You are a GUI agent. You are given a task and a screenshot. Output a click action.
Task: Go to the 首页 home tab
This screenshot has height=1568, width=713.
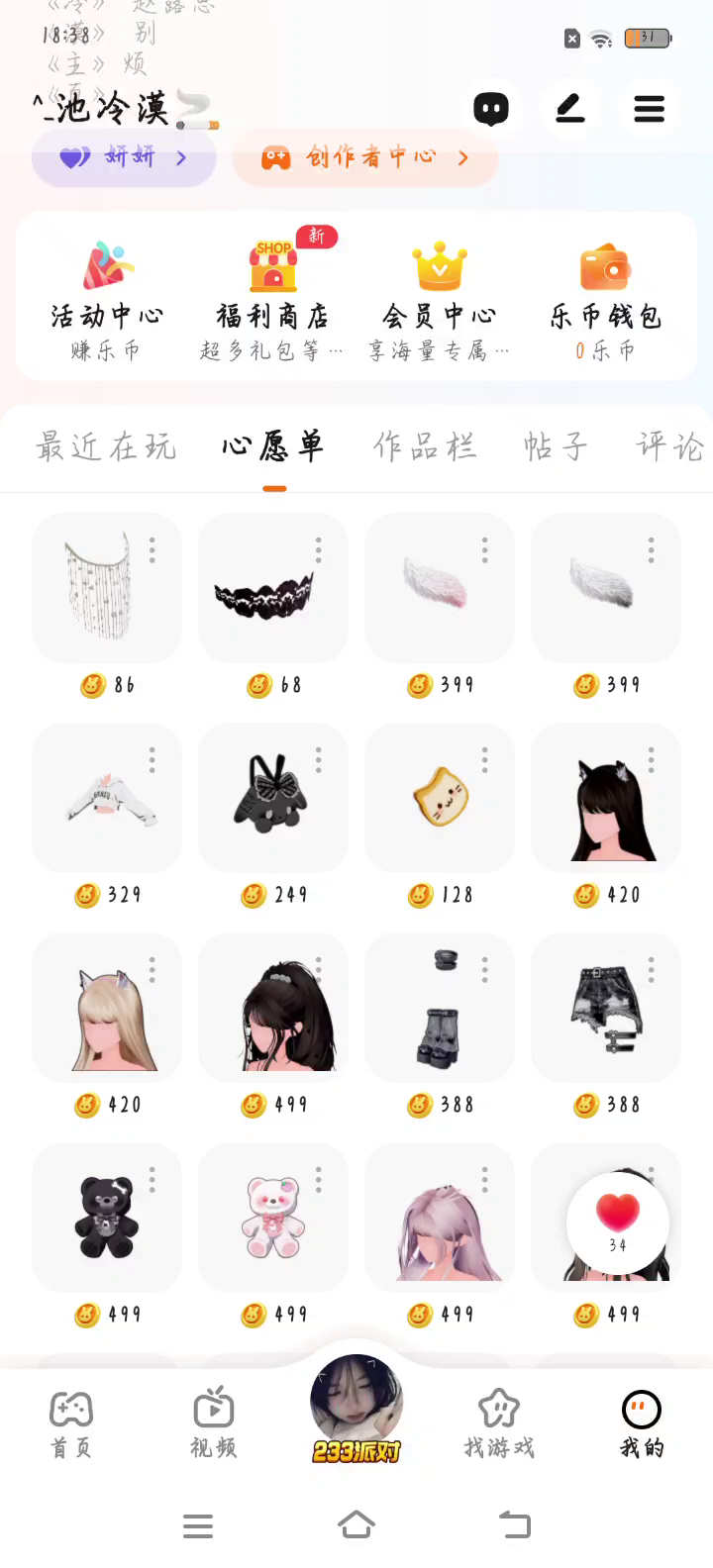71,1423
